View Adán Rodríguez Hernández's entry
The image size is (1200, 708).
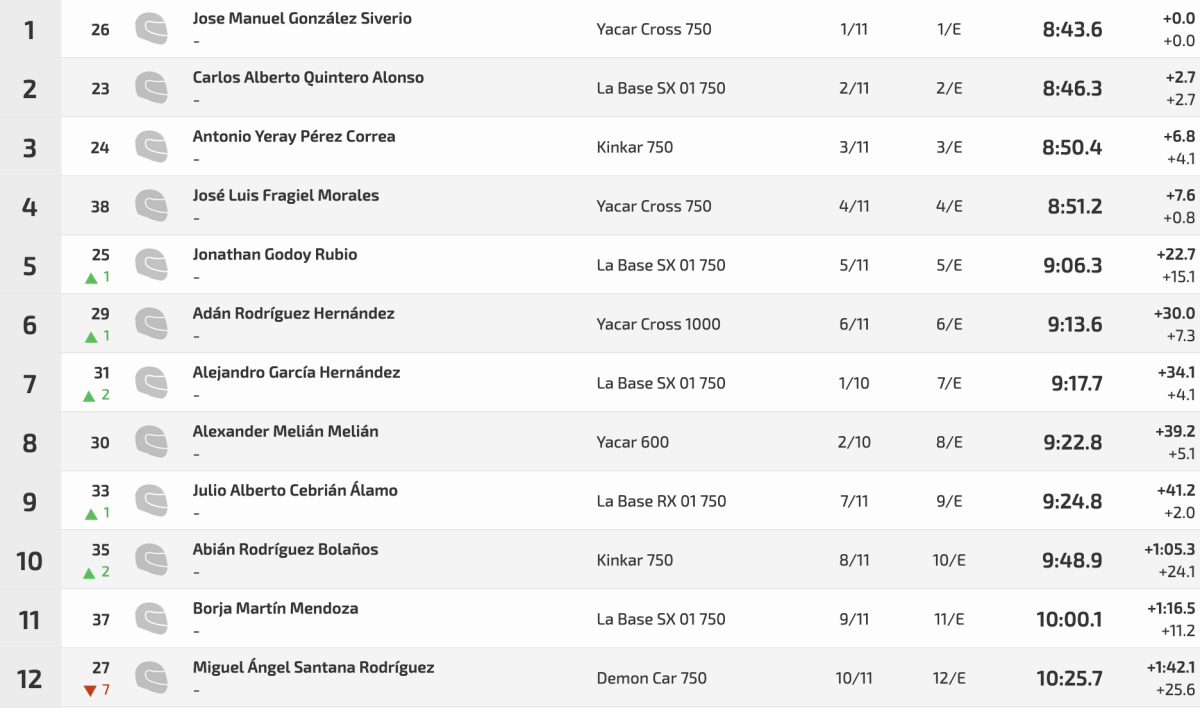pyautogui.click(x=293, y=314)
